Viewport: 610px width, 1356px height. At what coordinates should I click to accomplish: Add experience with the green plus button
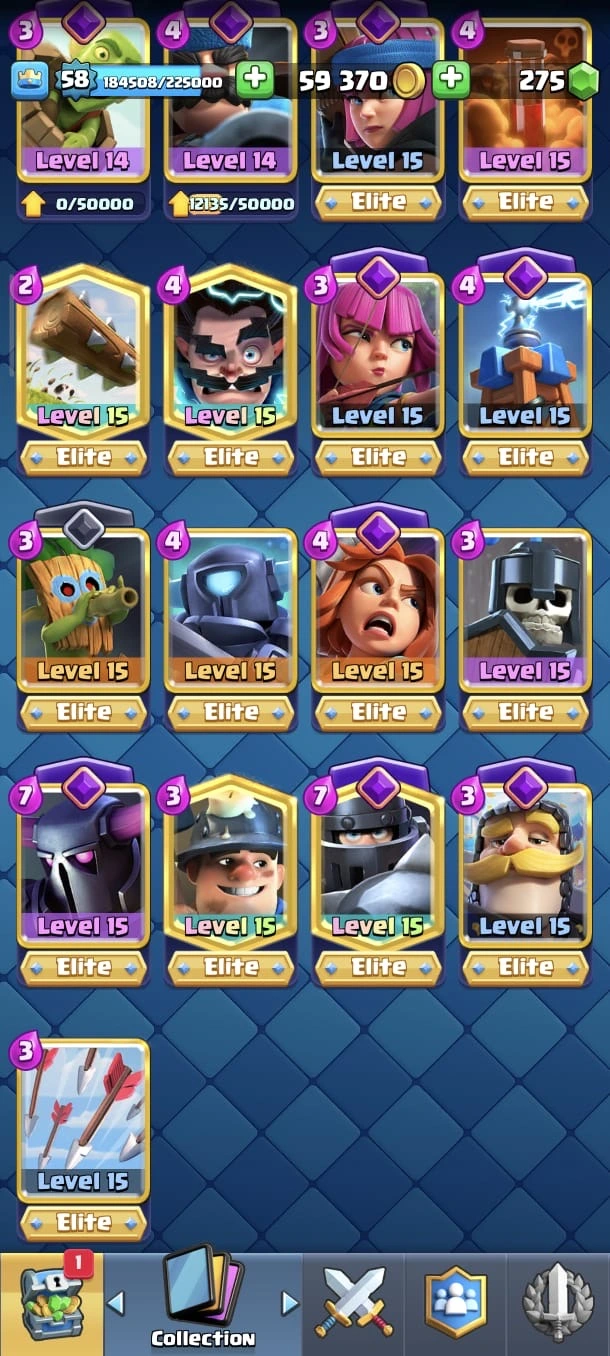pos(255,80)
